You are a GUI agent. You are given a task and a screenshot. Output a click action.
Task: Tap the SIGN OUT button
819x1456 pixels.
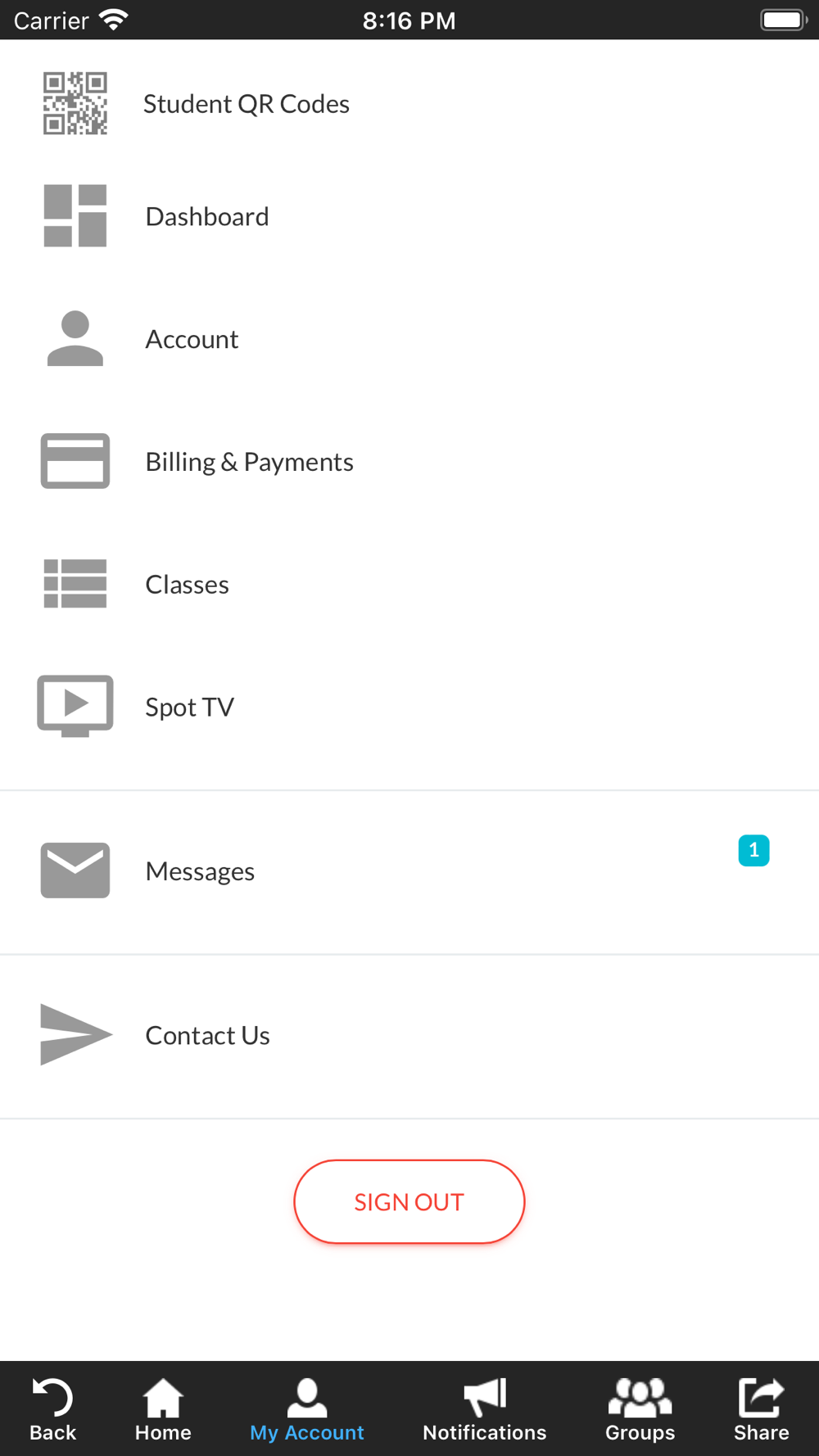[409, 1201]
